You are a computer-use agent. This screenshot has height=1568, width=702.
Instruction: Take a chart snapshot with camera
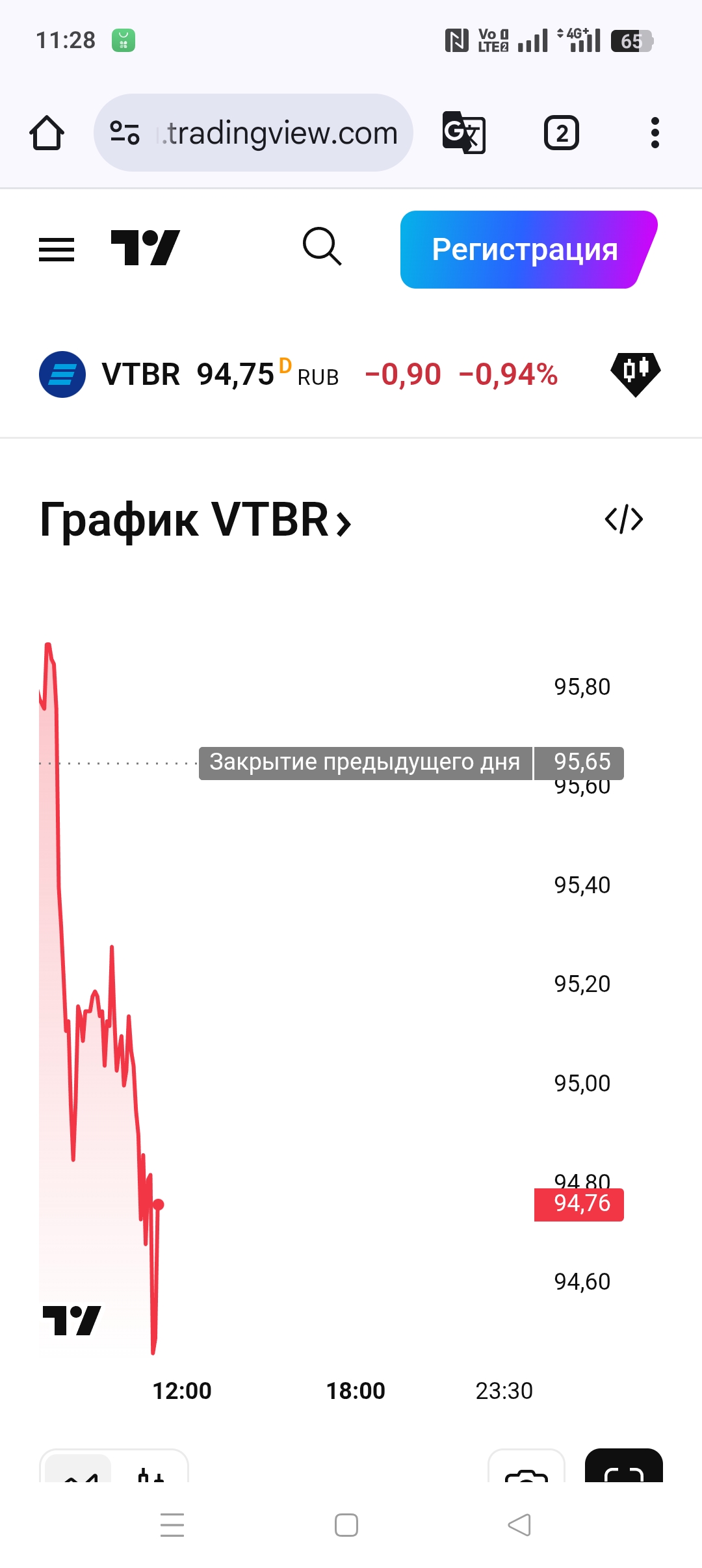526,1470
